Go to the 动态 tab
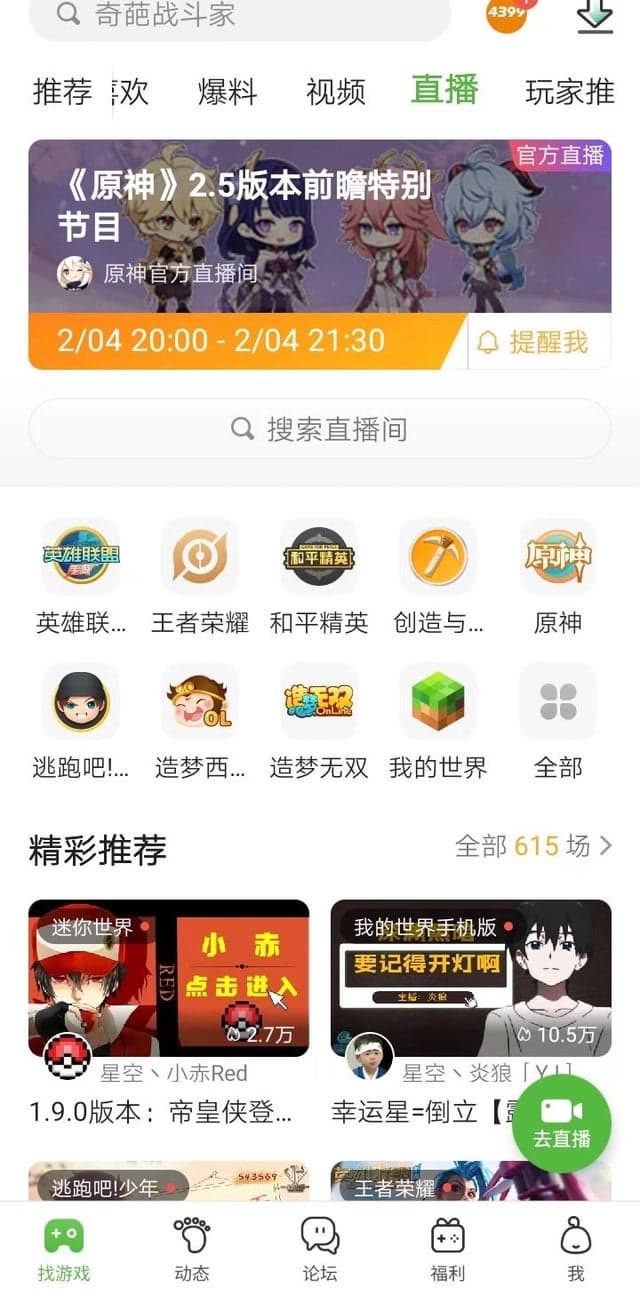The height and width of the screenshot is (1296, 640). click(x=192, y=1249)
